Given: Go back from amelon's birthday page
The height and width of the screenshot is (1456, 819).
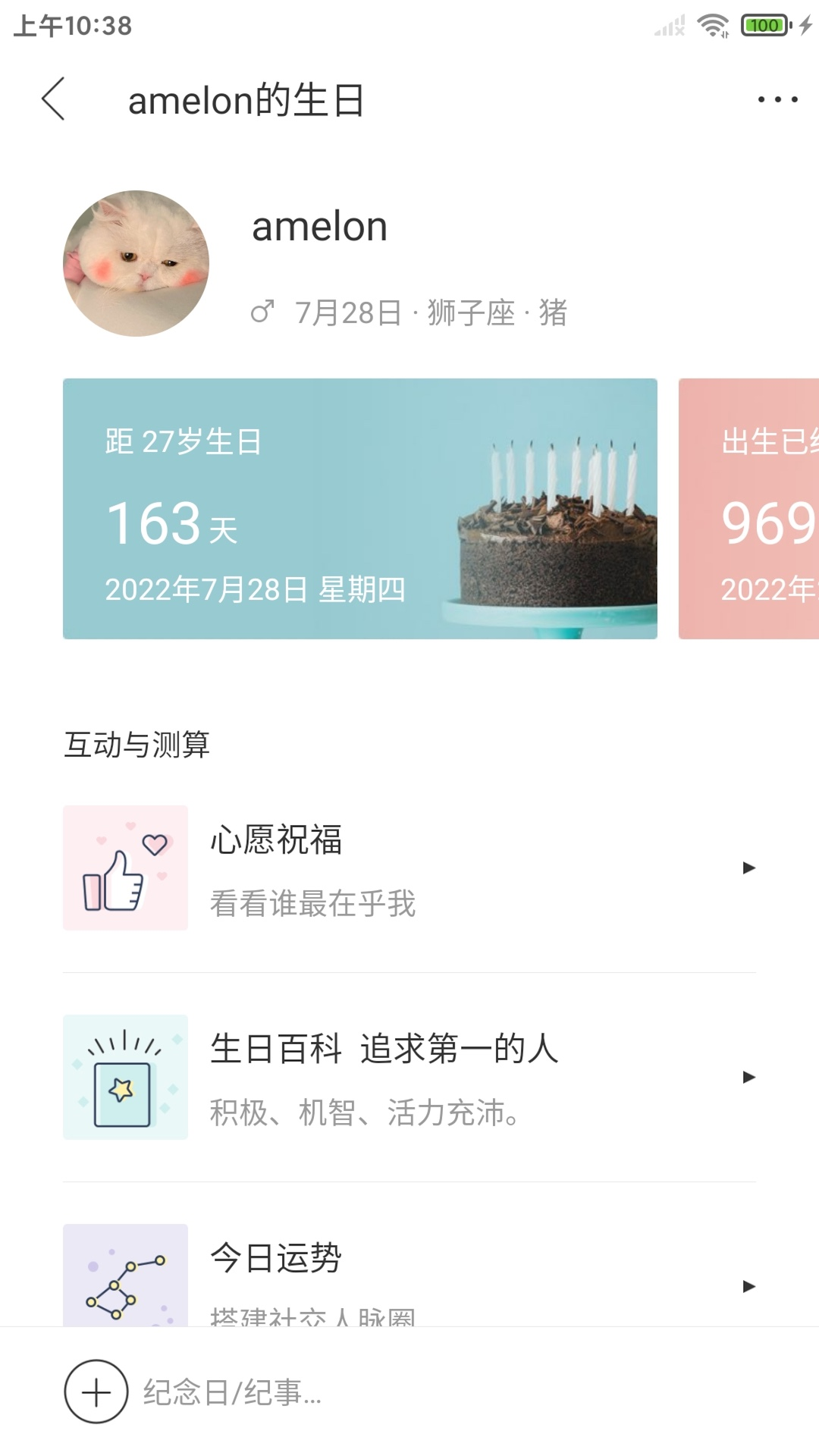Looking at the screenshot, I should click(53, 99).
